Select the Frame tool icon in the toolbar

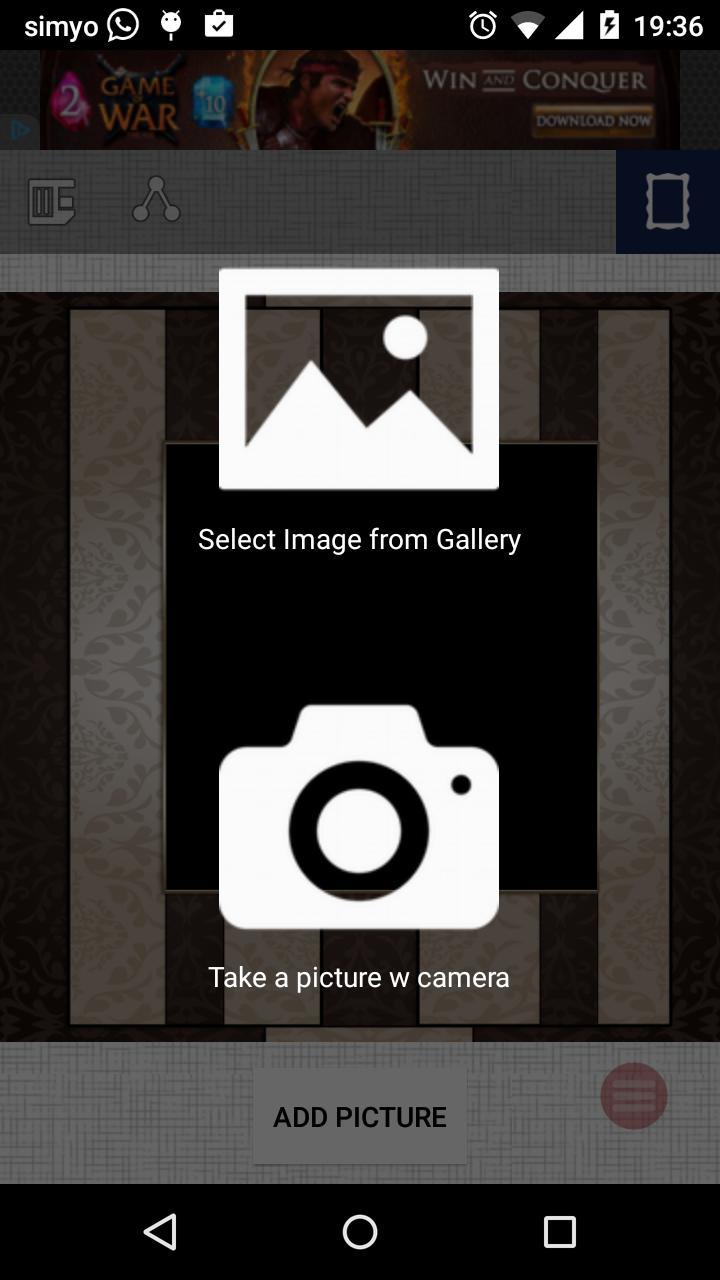click(667, 201)
